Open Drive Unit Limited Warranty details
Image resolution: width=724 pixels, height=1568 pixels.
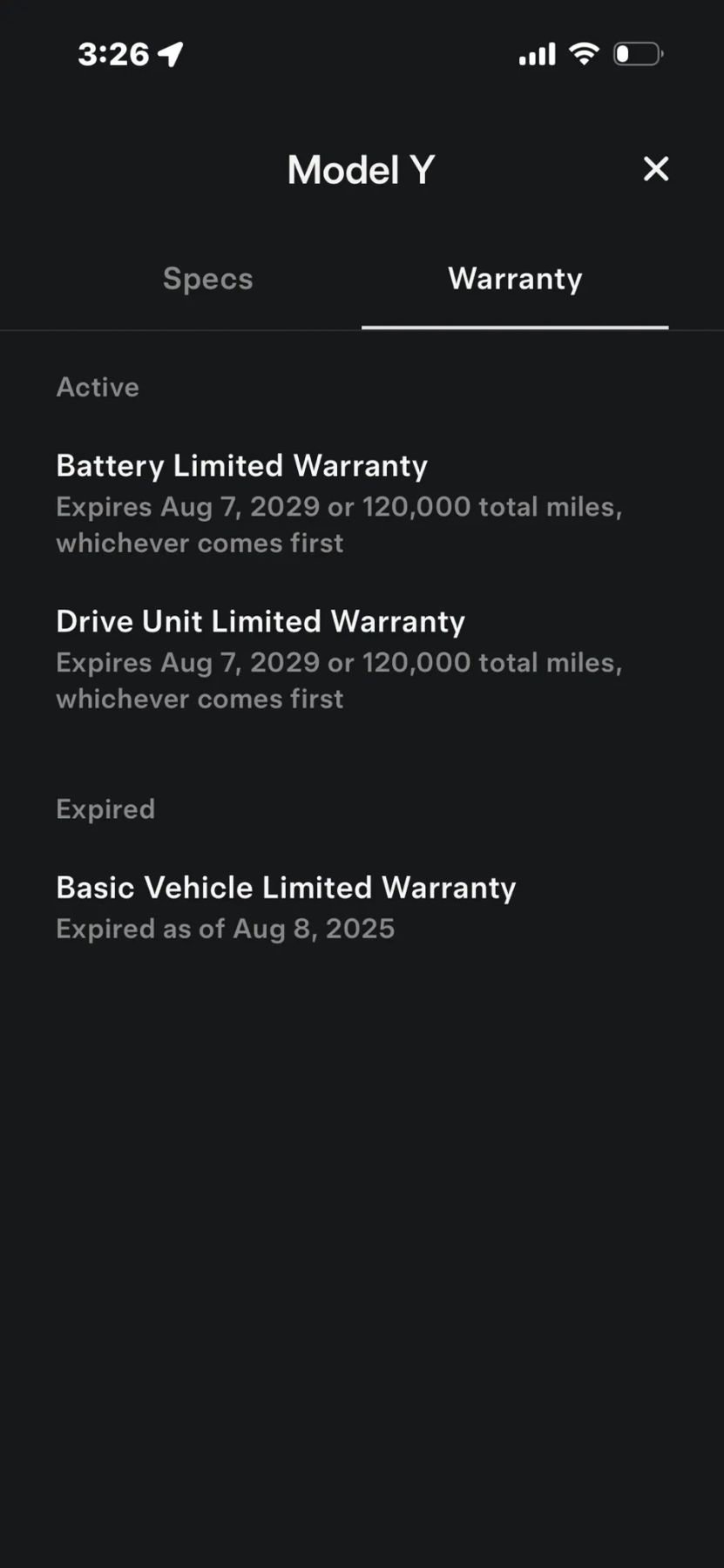pos(261,621)
